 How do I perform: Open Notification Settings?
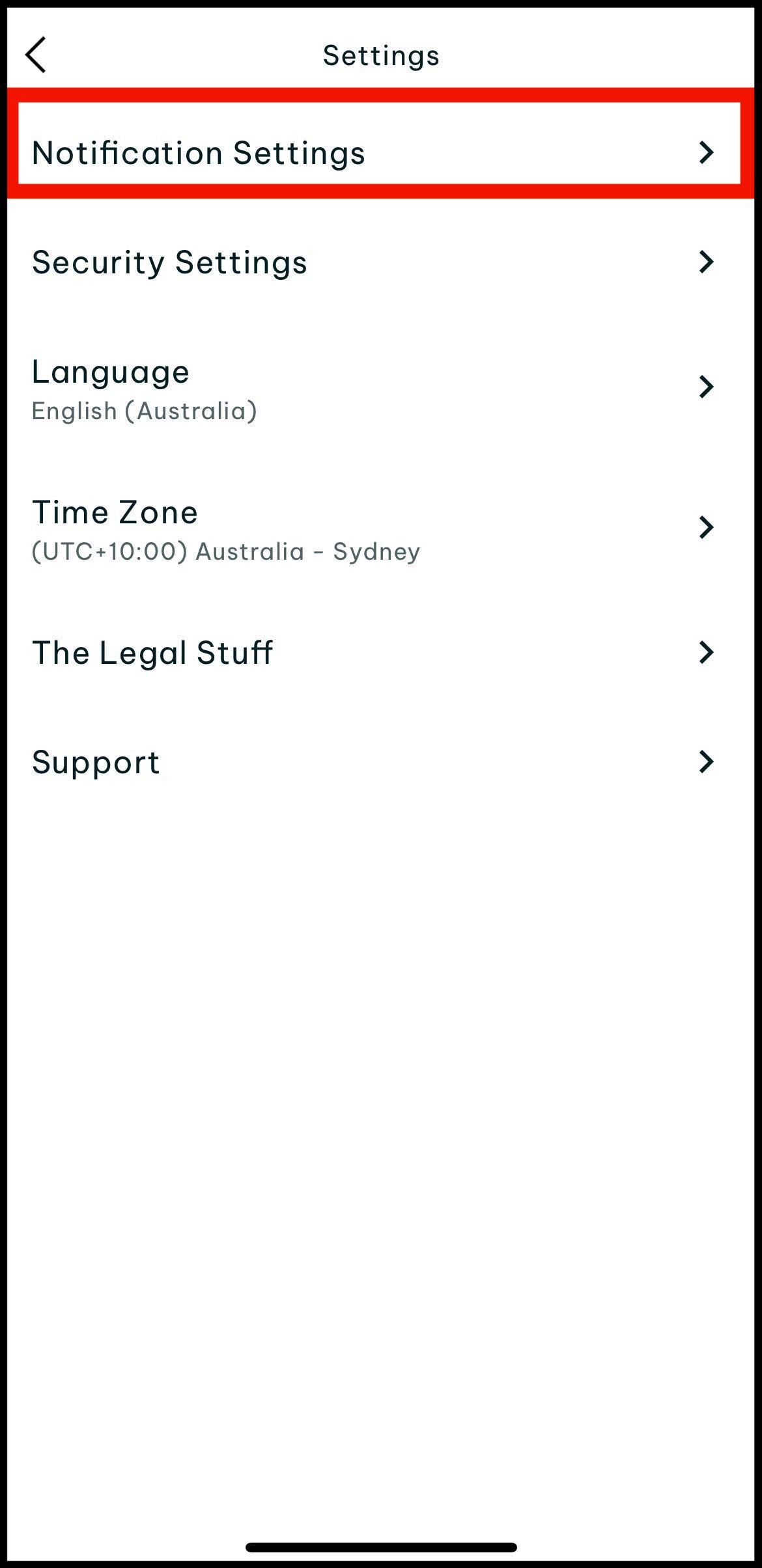pos(380,153)
